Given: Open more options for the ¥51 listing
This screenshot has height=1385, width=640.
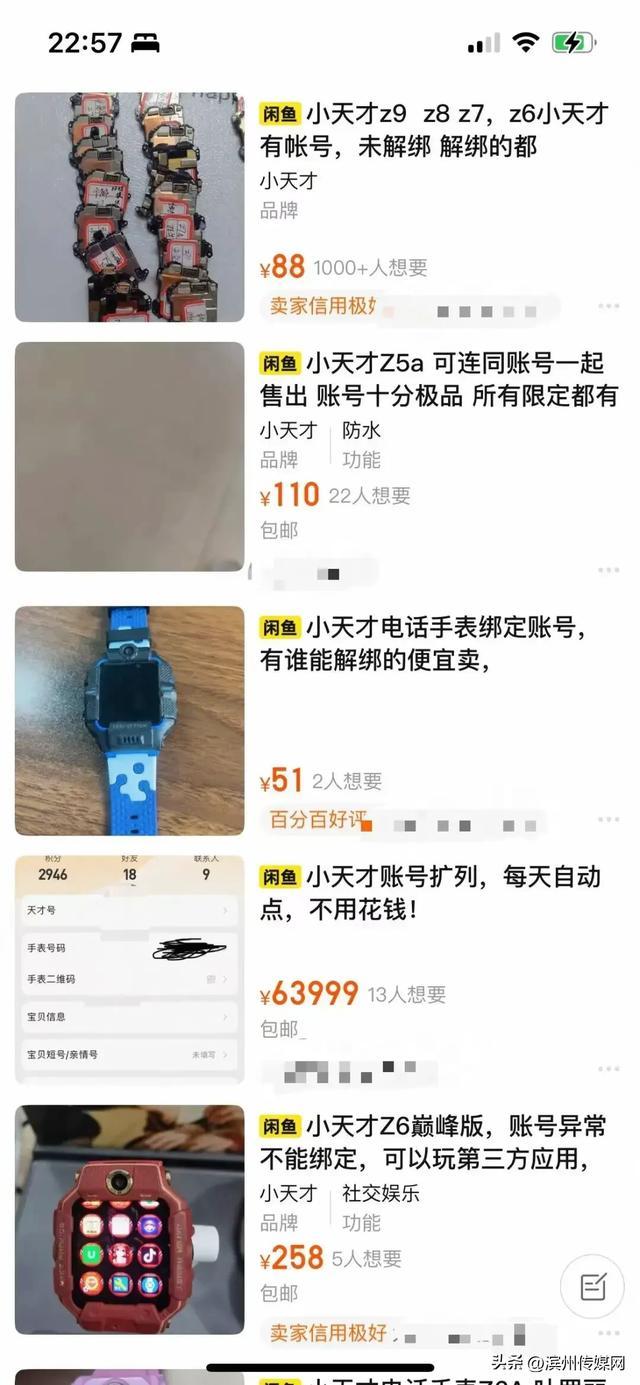Looking at the screenshot, I should click(608, 820).
